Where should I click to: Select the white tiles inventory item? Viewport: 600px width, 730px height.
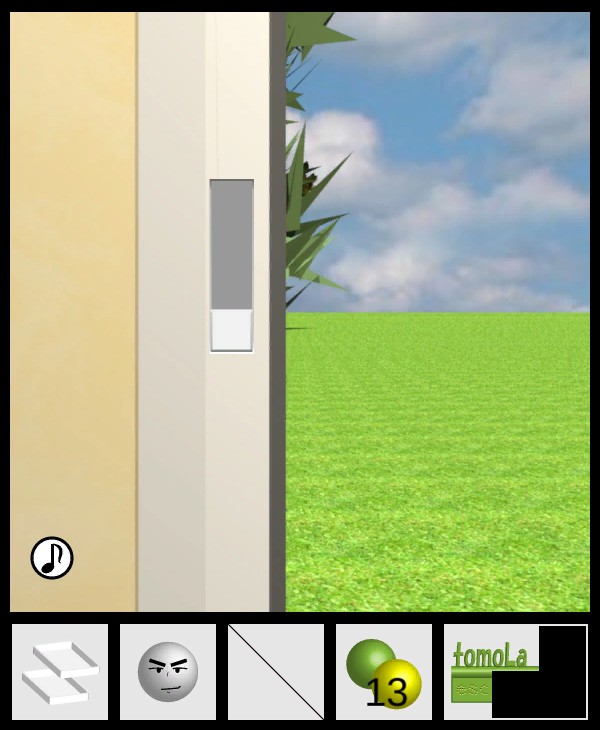60,672
